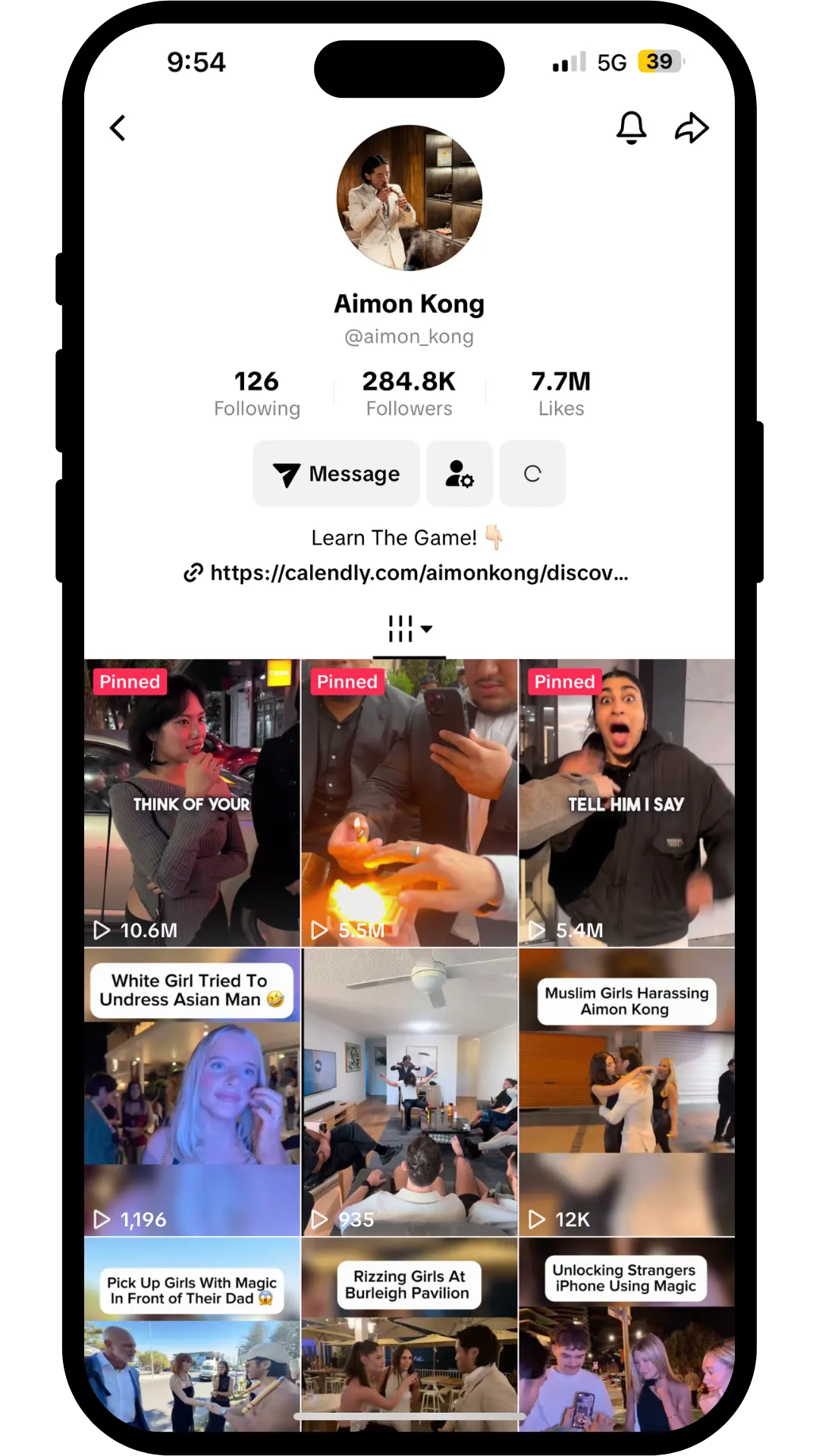Play pinned video with 10.6M views
Image resolution: width=819 pixels, height=1456 pixels.
pos(192,803)
